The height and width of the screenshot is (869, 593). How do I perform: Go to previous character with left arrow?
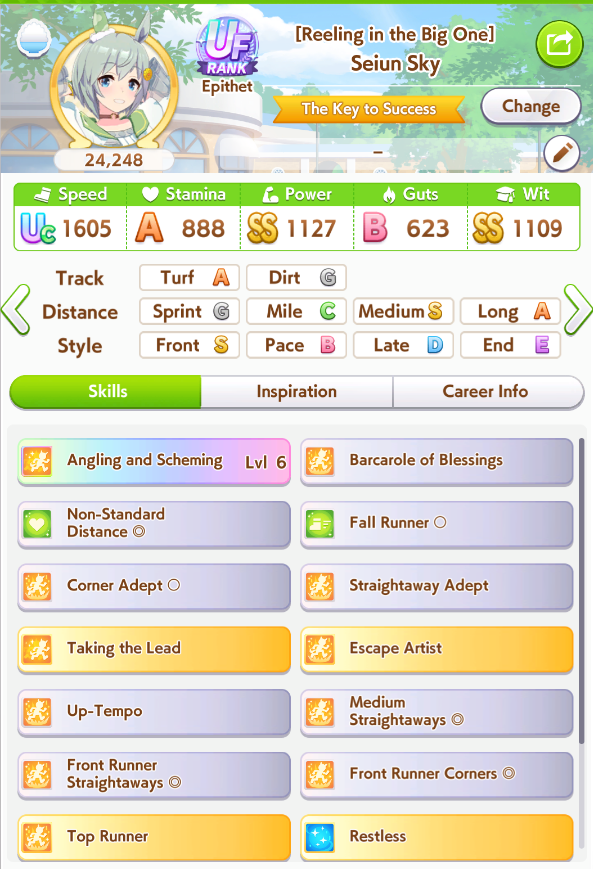pos(16,310)
